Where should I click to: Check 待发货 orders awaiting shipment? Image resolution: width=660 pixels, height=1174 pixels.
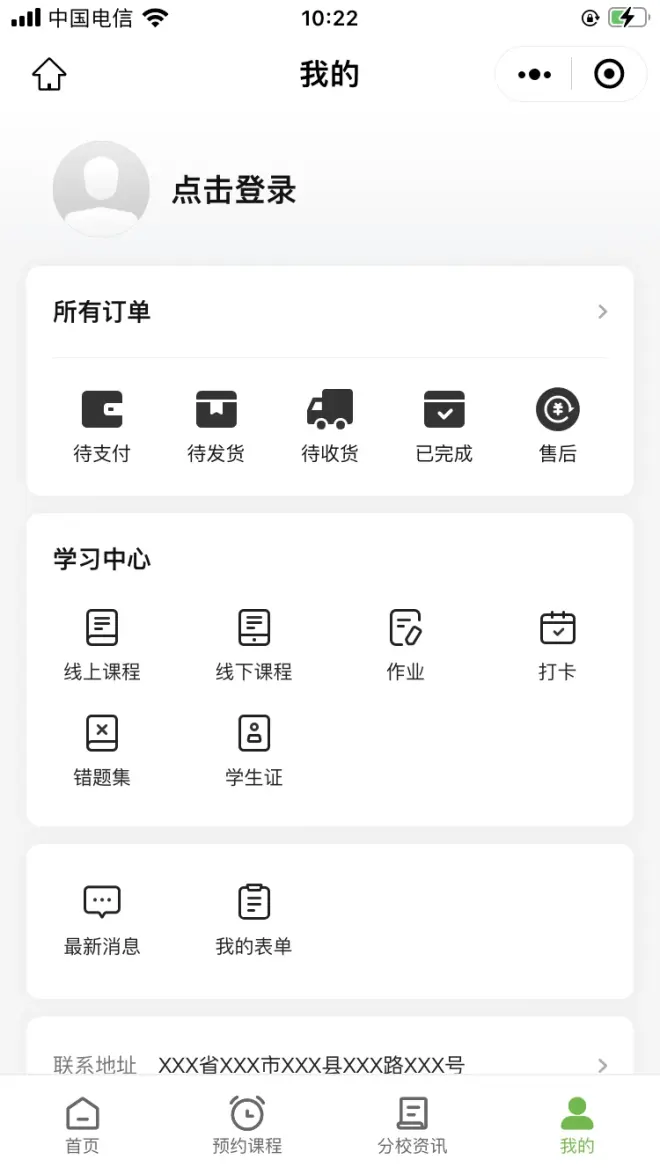pos(216,426)
